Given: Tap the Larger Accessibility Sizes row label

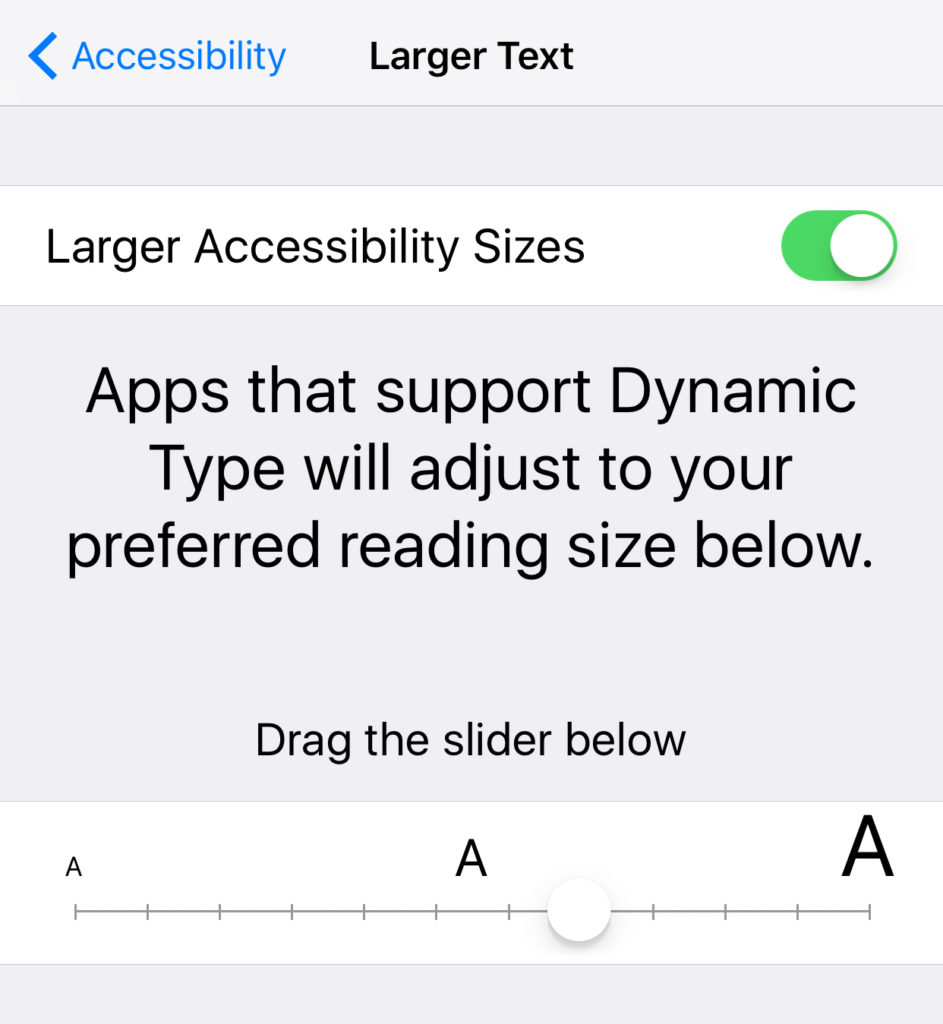Looking at the screenshot, I should [316, 246].
